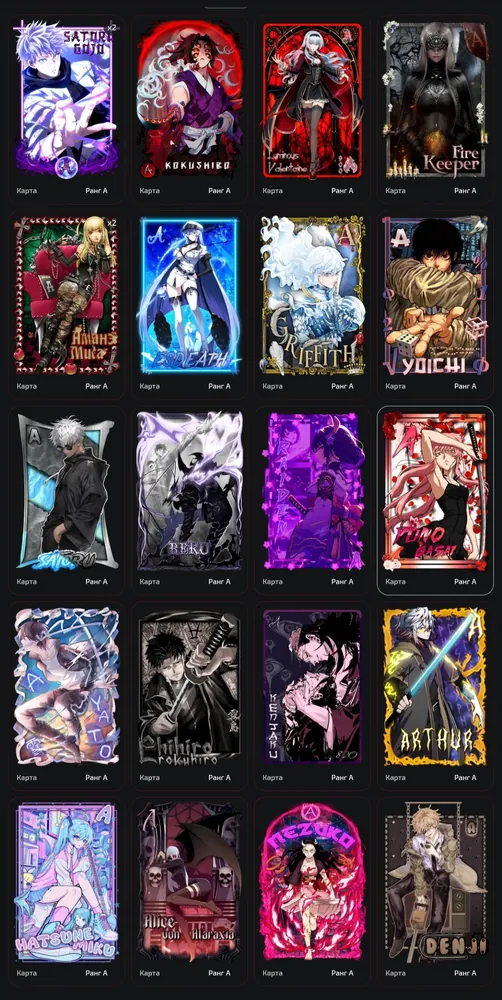This screenshot has width=502, height=1000.
Task: Open the Arthur card
Action: click(x=435, y=696)
